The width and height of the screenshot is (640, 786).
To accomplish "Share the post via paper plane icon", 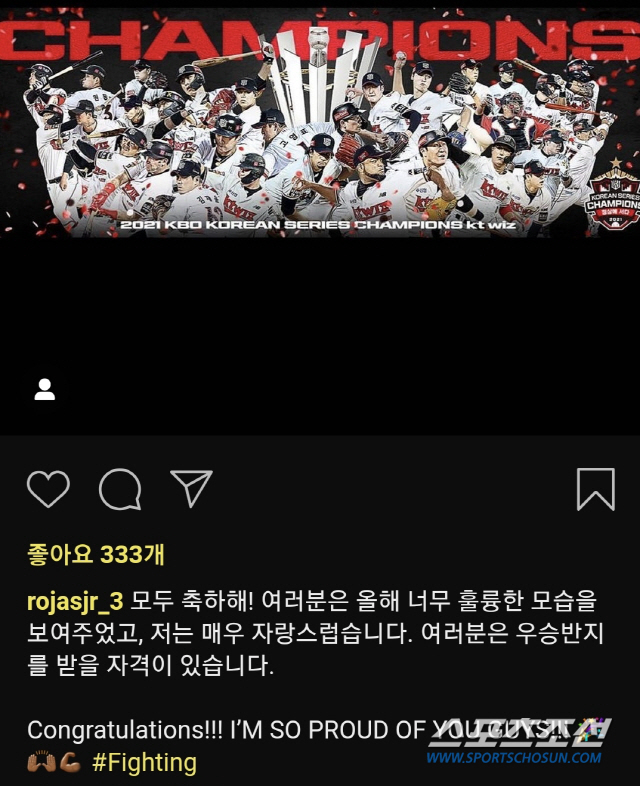I will 191,488.
